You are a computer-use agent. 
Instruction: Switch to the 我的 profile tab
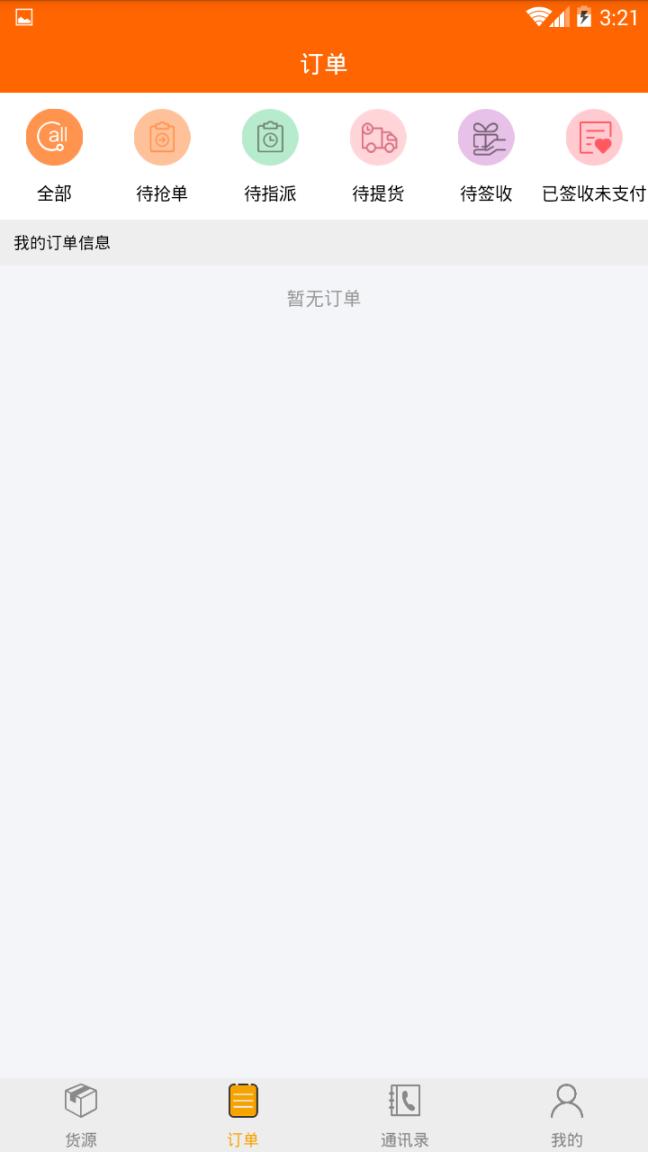(x=567, y=1114)
